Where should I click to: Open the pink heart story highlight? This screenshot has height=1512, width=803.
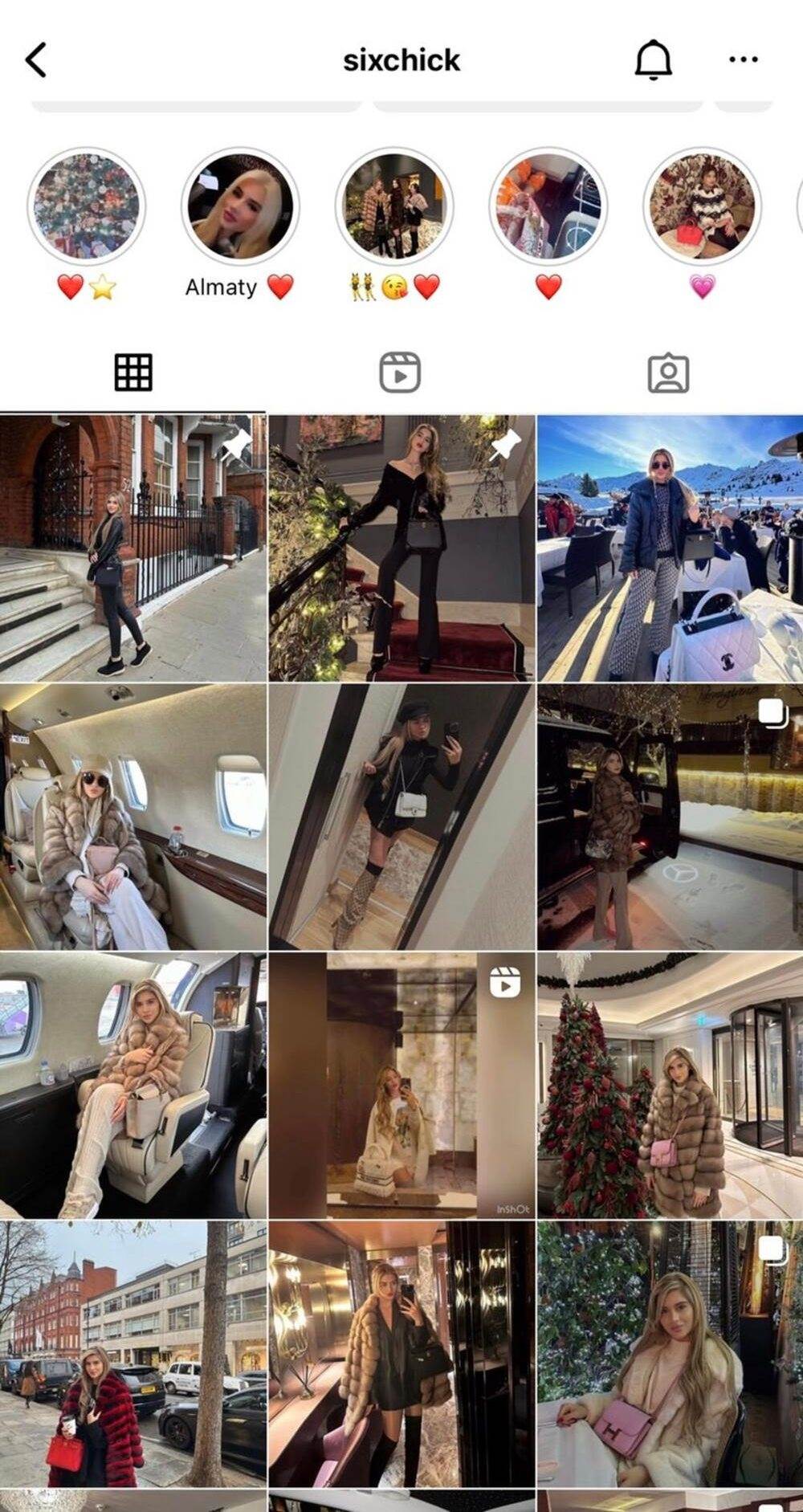702,207
